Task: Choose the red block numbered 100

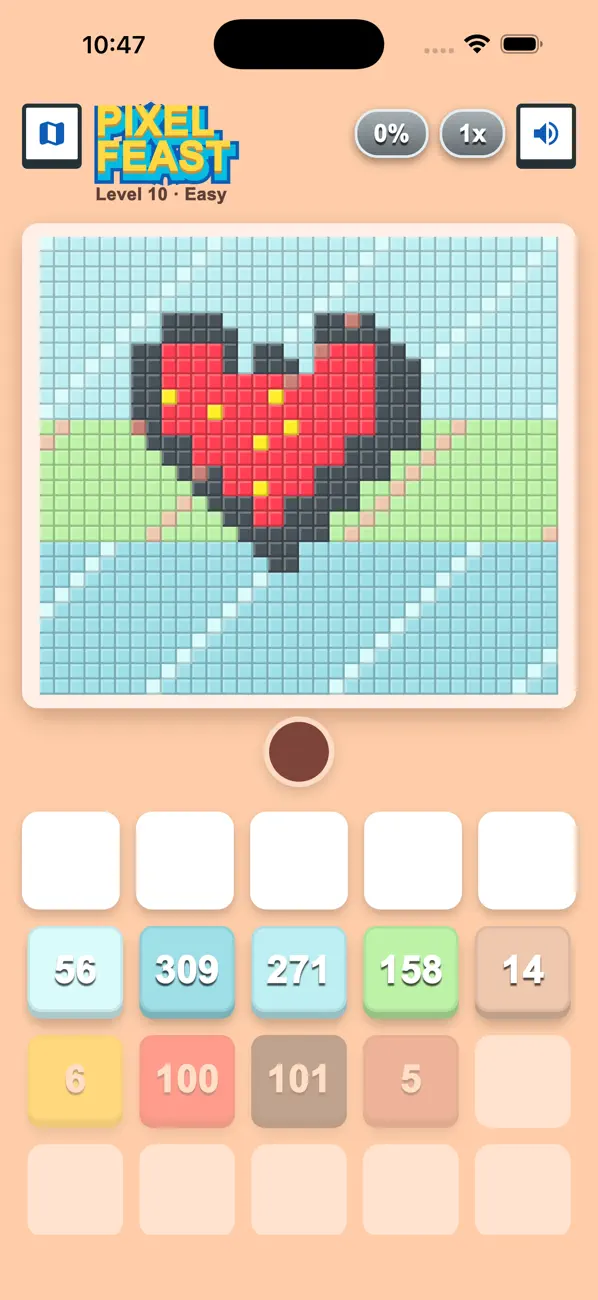Action: pyautogui.click(x=187, y=1080)
